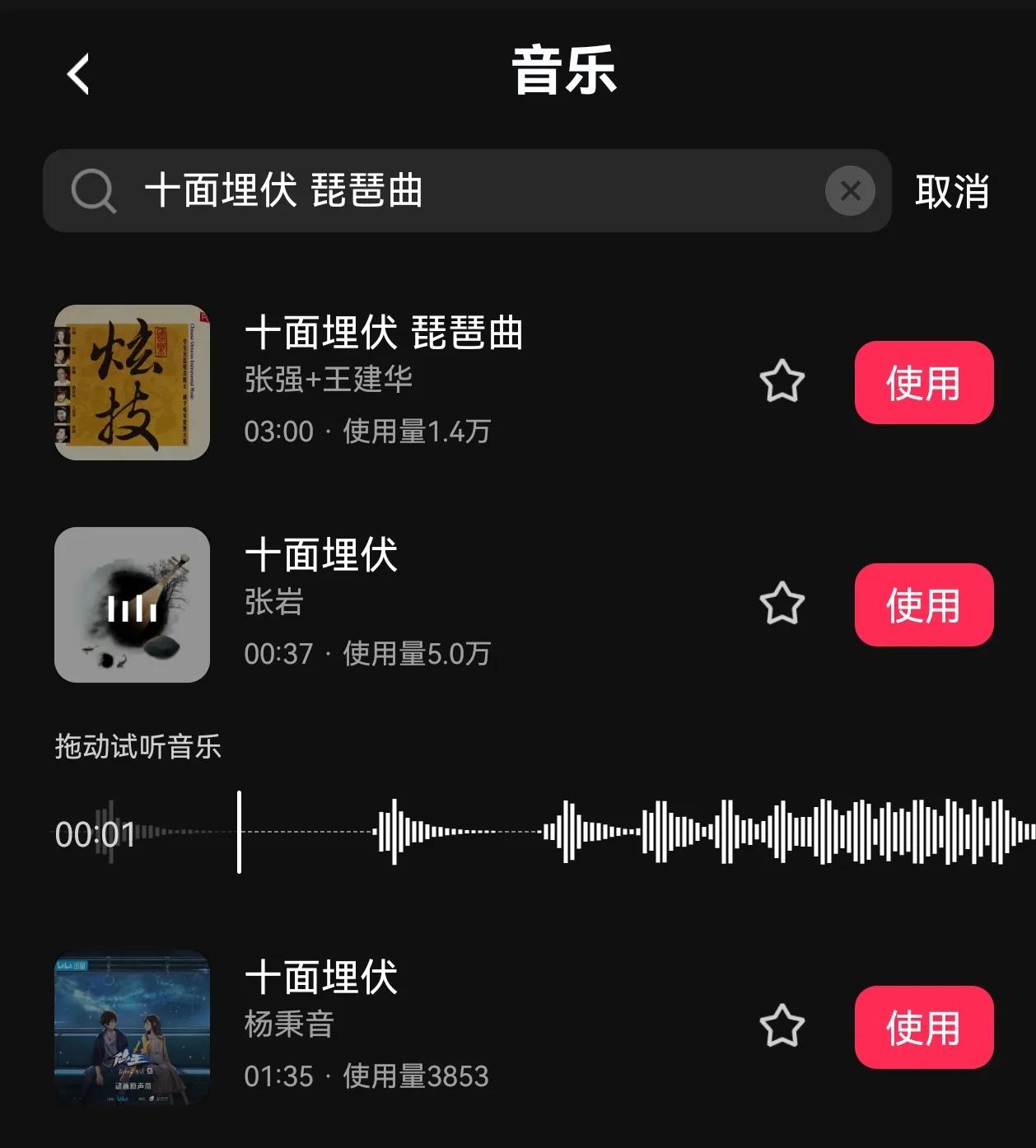Viewport: 1036px width, 1148px height.
Task: Use the 十面埋伏 track by 张岩
Action: 923,605
